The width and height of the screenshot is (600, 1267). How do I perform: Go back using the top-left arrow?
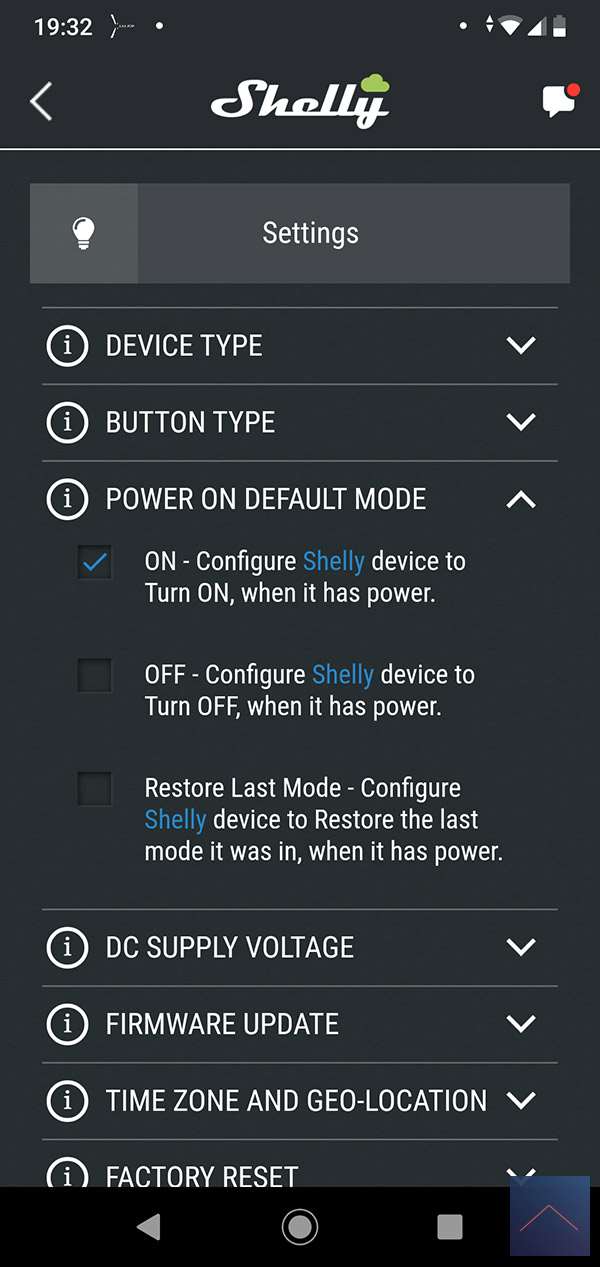click(x=41, y=101)
